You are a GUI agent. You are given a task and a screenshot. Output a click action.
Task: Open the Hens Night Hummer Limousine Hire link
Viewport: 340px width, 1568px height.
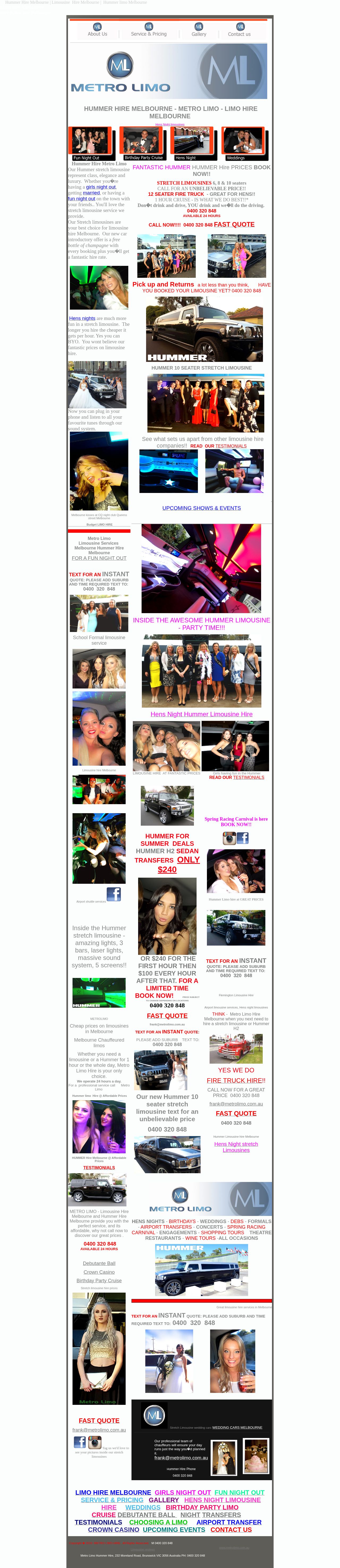202,714
